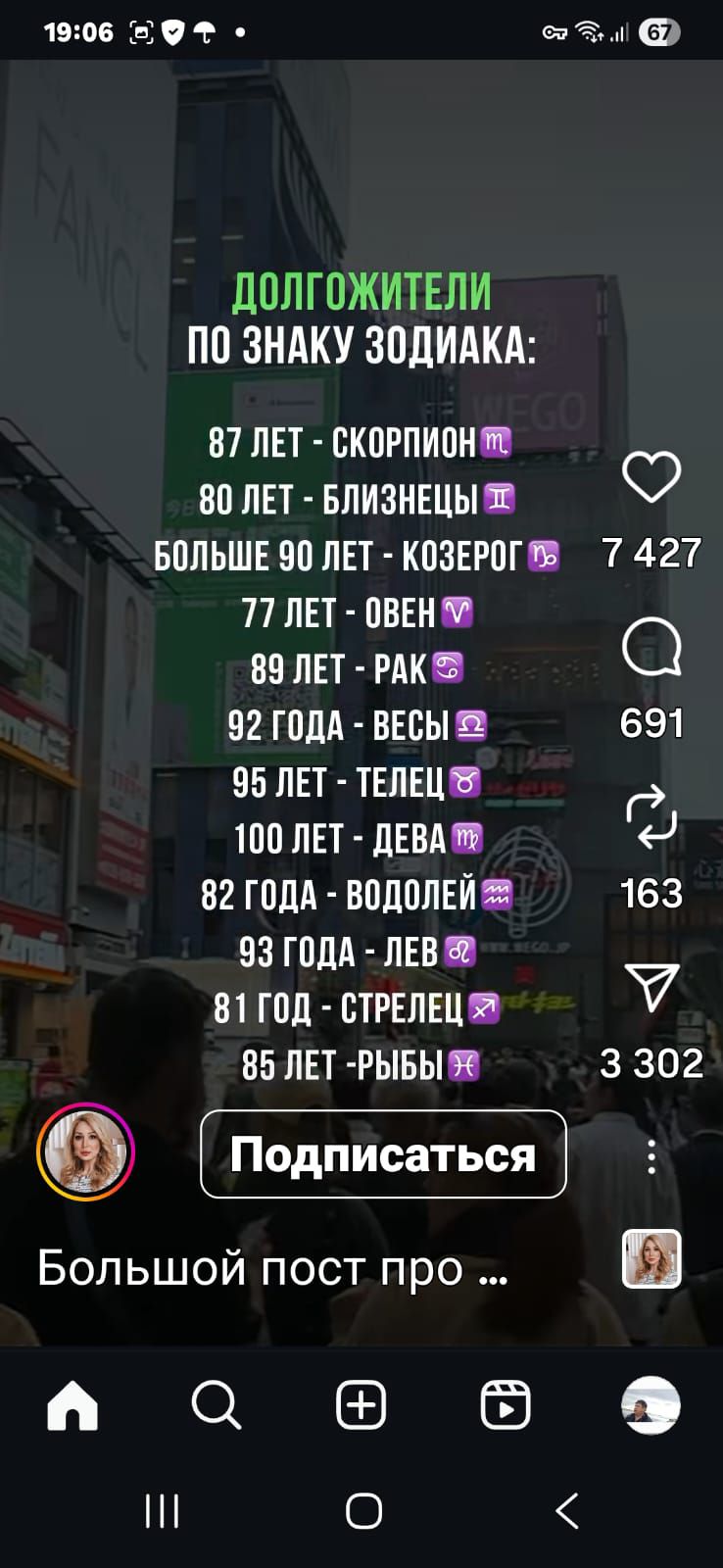Image resolution: width=723 pixels, height=1568 pixels.
Task: Create a new post with the plus icon
Action: (x=361, y=1406)
